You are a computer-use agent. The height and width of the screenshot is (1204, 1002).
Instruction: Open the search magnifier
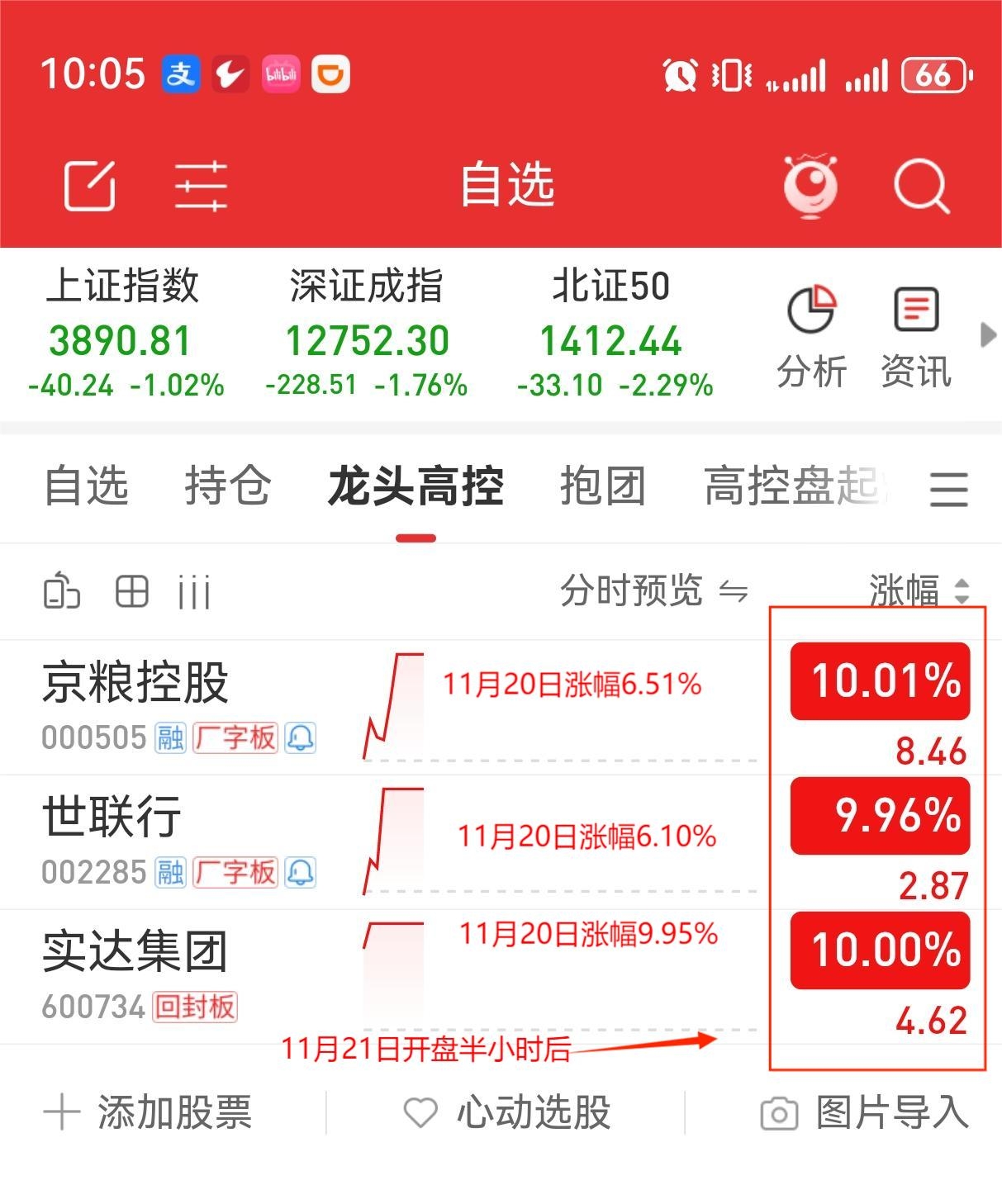pos(920,186)
